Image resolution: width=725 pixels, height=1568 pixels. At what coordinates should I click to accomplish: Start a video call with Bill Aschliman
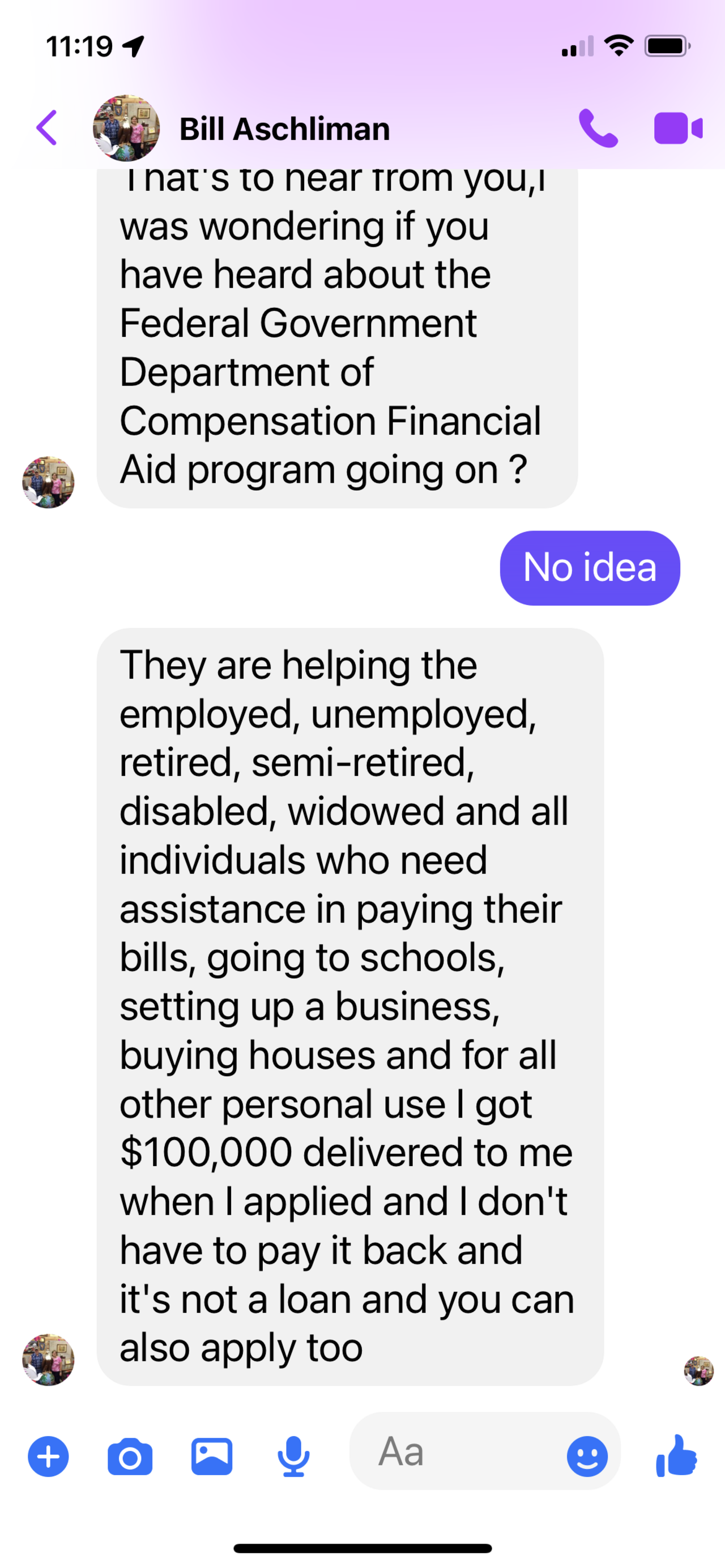[x=677, y=128]
